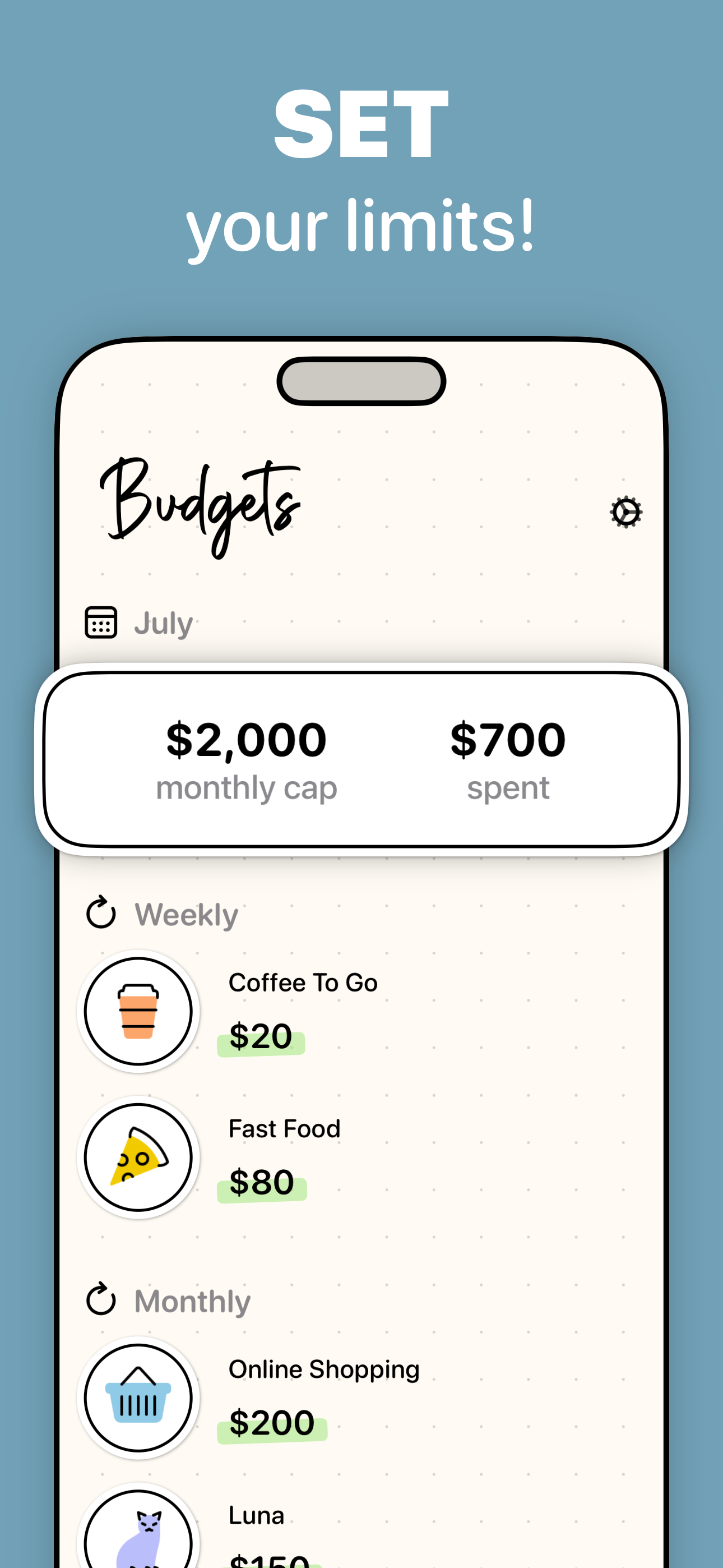Tap the recurring icon beside Monthly
Image resolution: width=723 pixels, height=1568 pixels.
pyautogui.click(x=101, y=1300)
